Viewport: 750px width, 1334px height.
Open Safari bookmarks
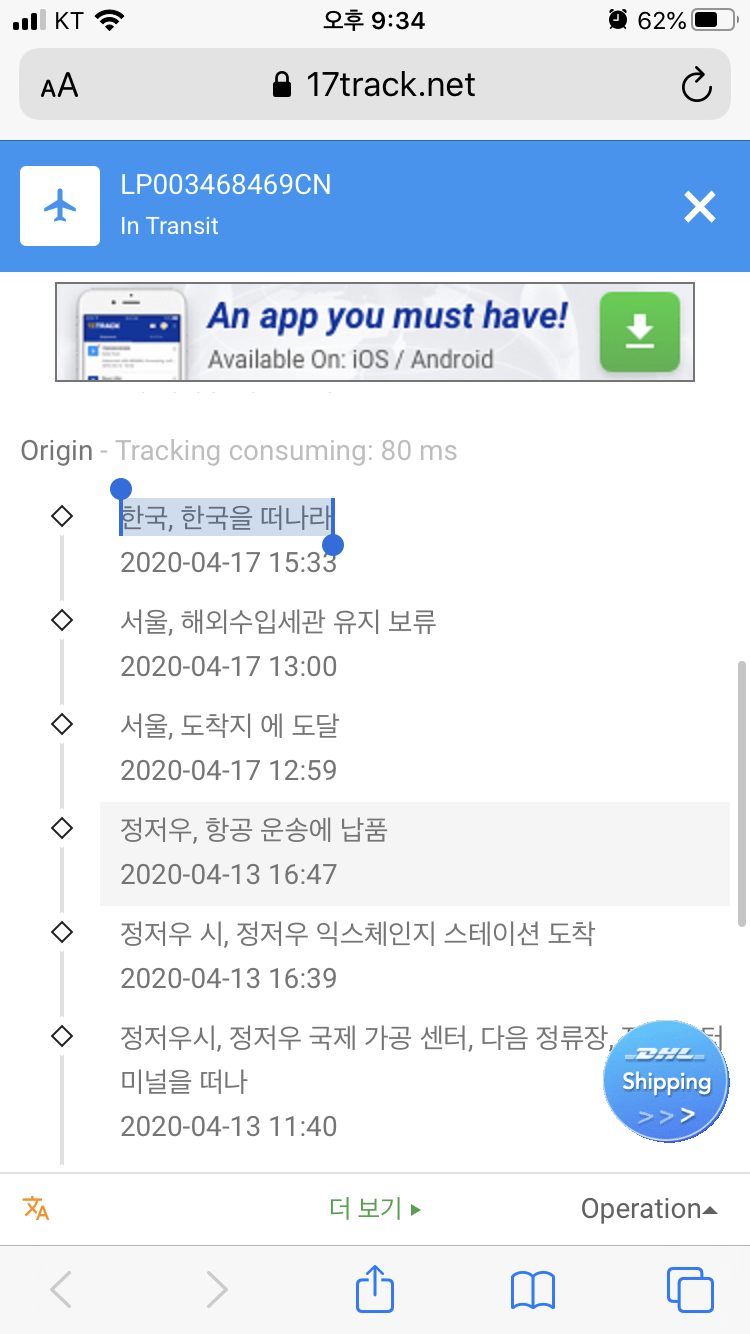pos(532,1290)
